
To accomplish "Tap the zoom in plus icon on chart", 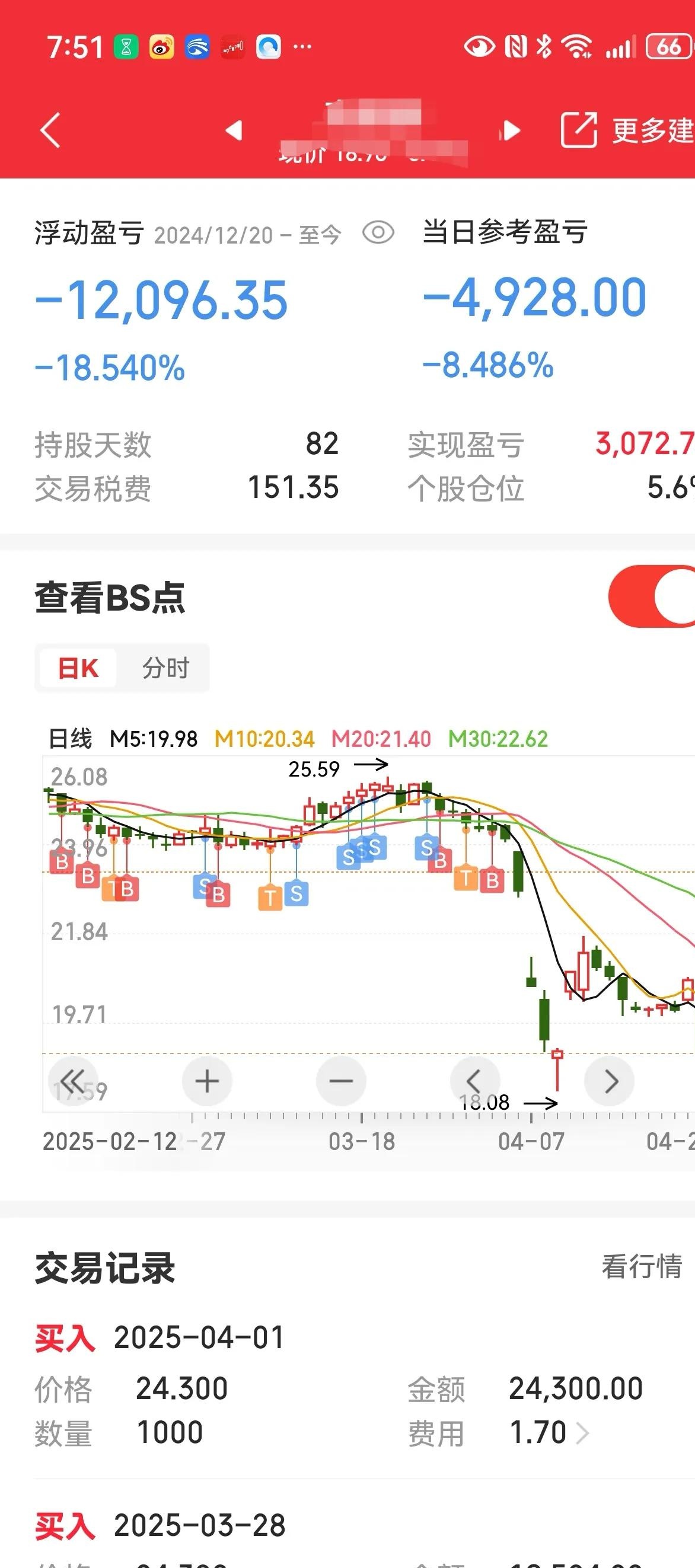I will pyautogui.click(x=207, y=1081).
